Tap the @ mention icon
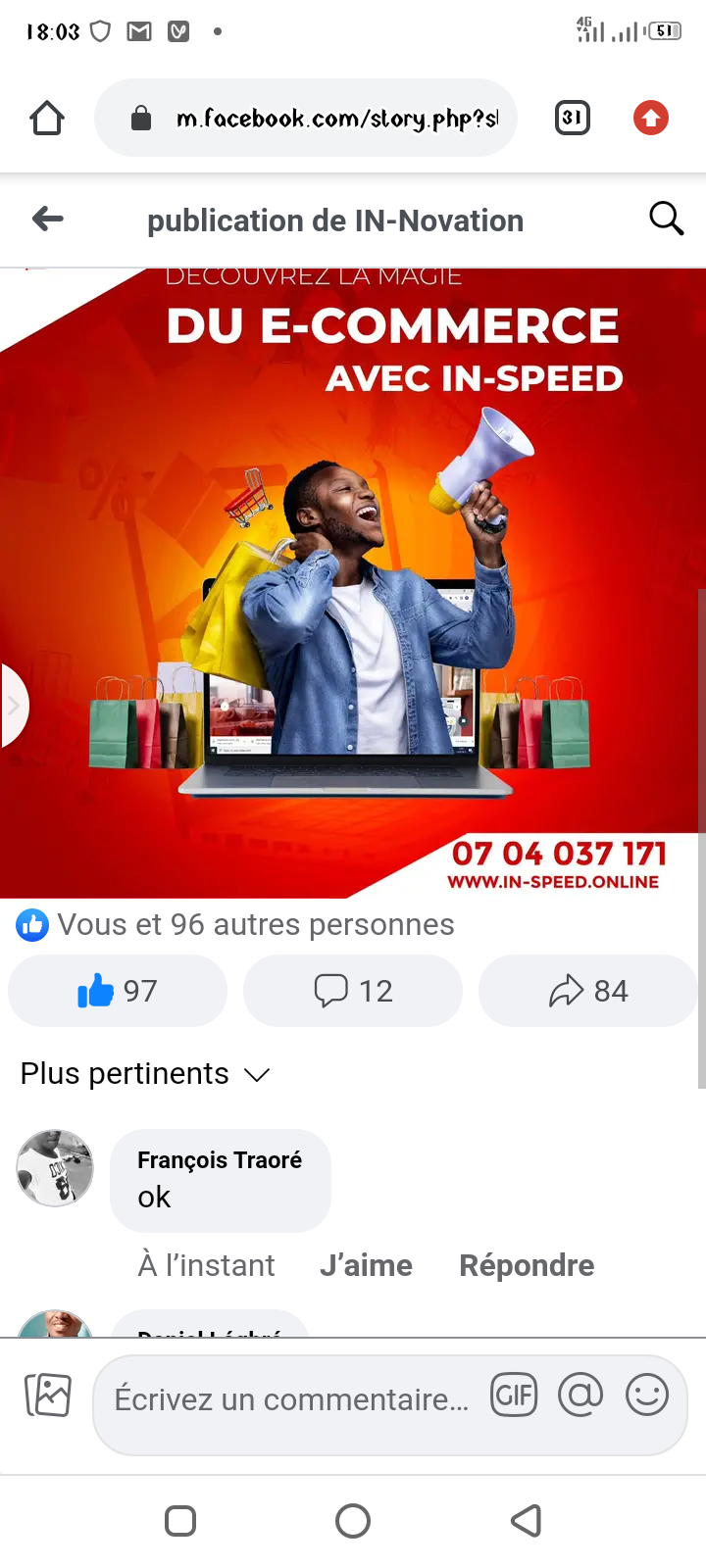706x1568 pixels. tap(580, 1395)
